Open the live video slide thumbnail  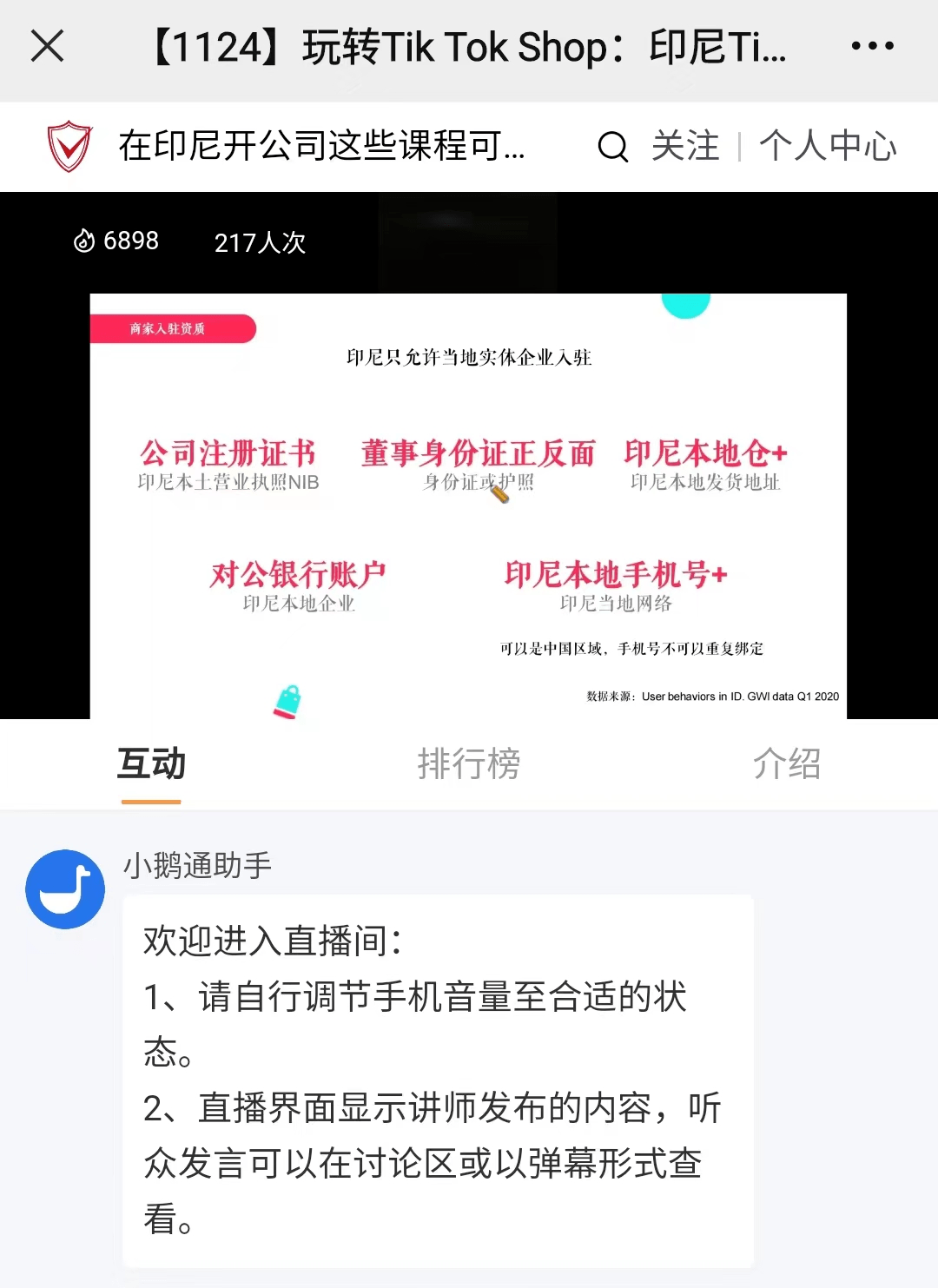click(469, 504)
